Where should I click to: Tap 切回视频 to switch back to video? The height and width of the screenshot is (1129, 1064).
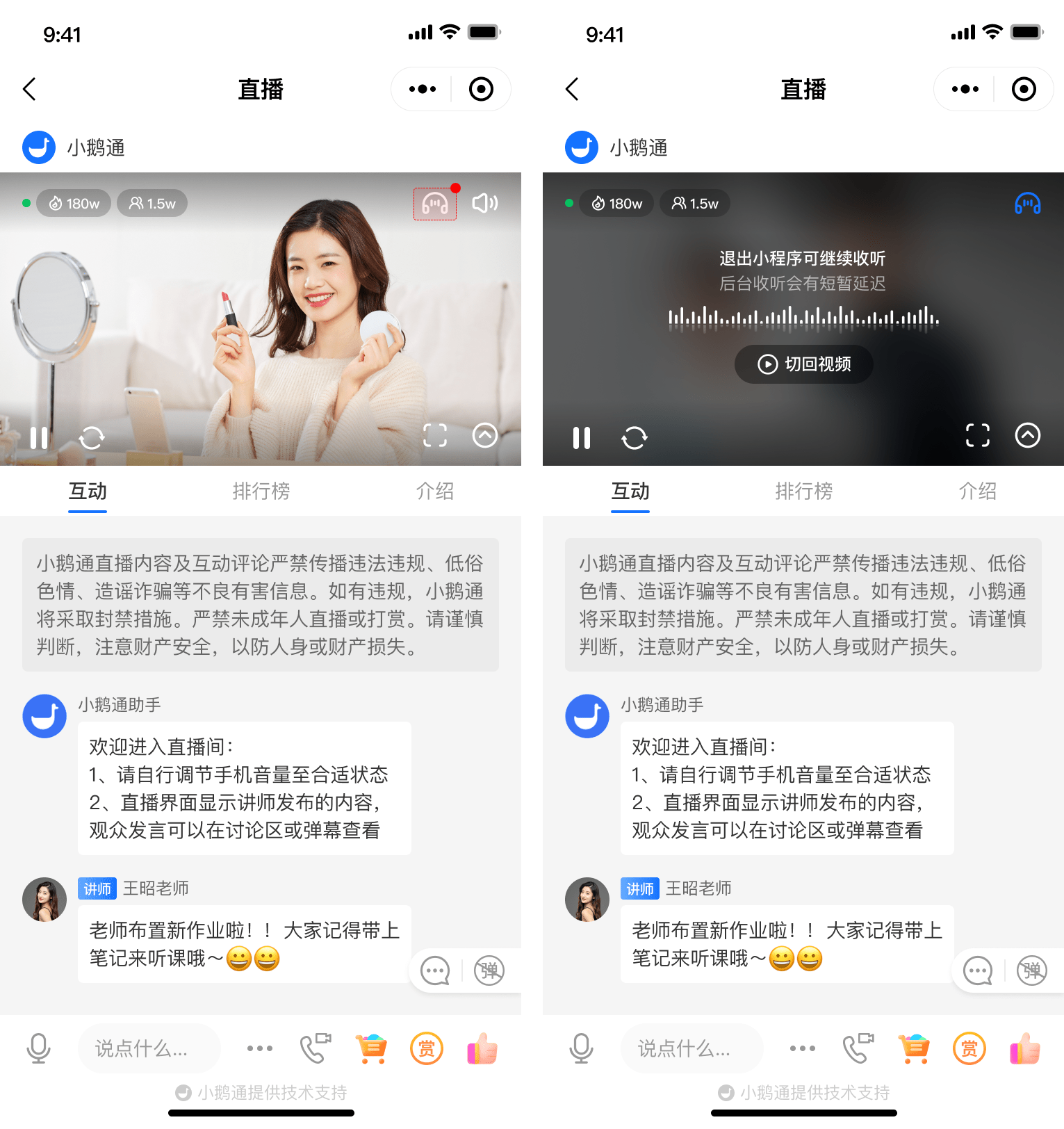point(803,364)
